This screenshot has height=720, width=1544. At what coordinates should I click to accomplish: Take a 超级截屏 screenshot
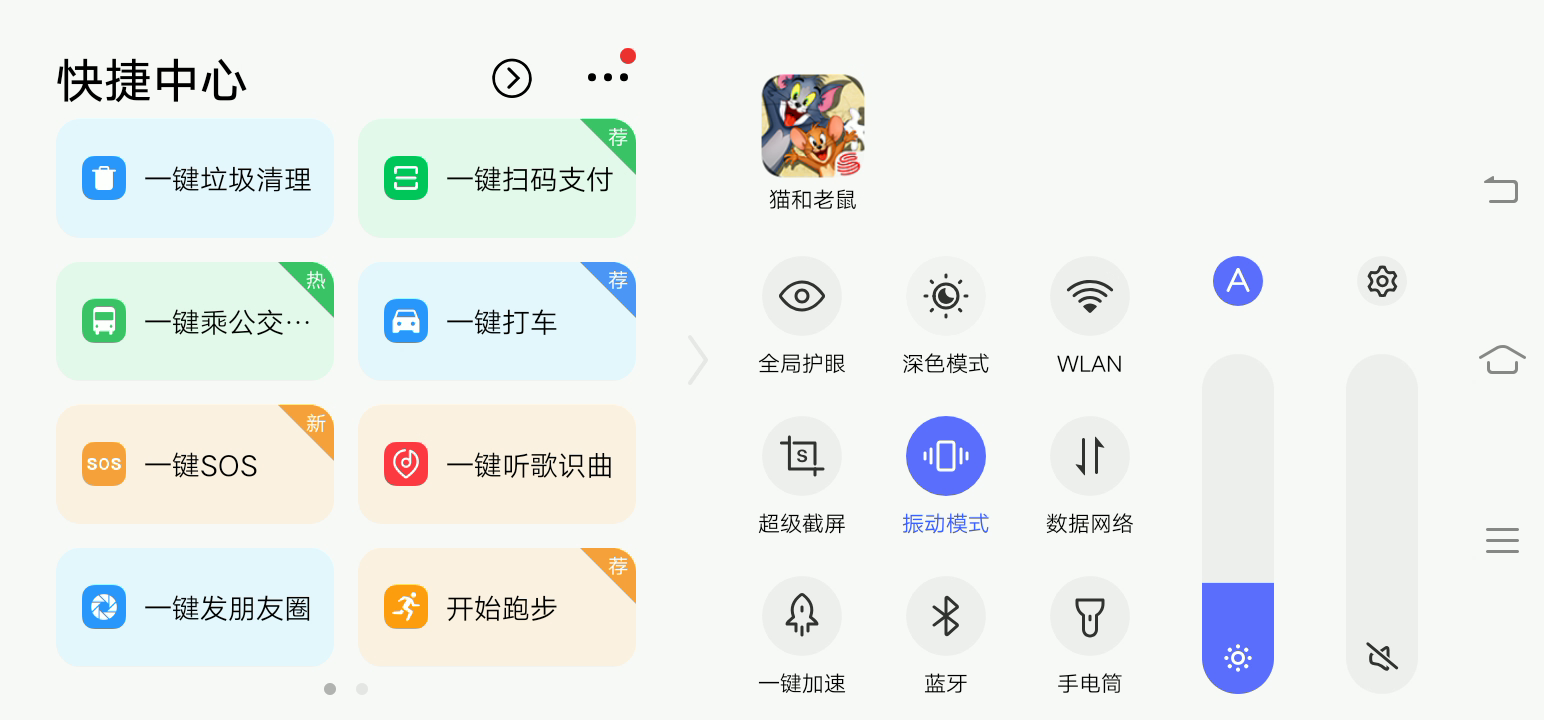pos(802,456)
